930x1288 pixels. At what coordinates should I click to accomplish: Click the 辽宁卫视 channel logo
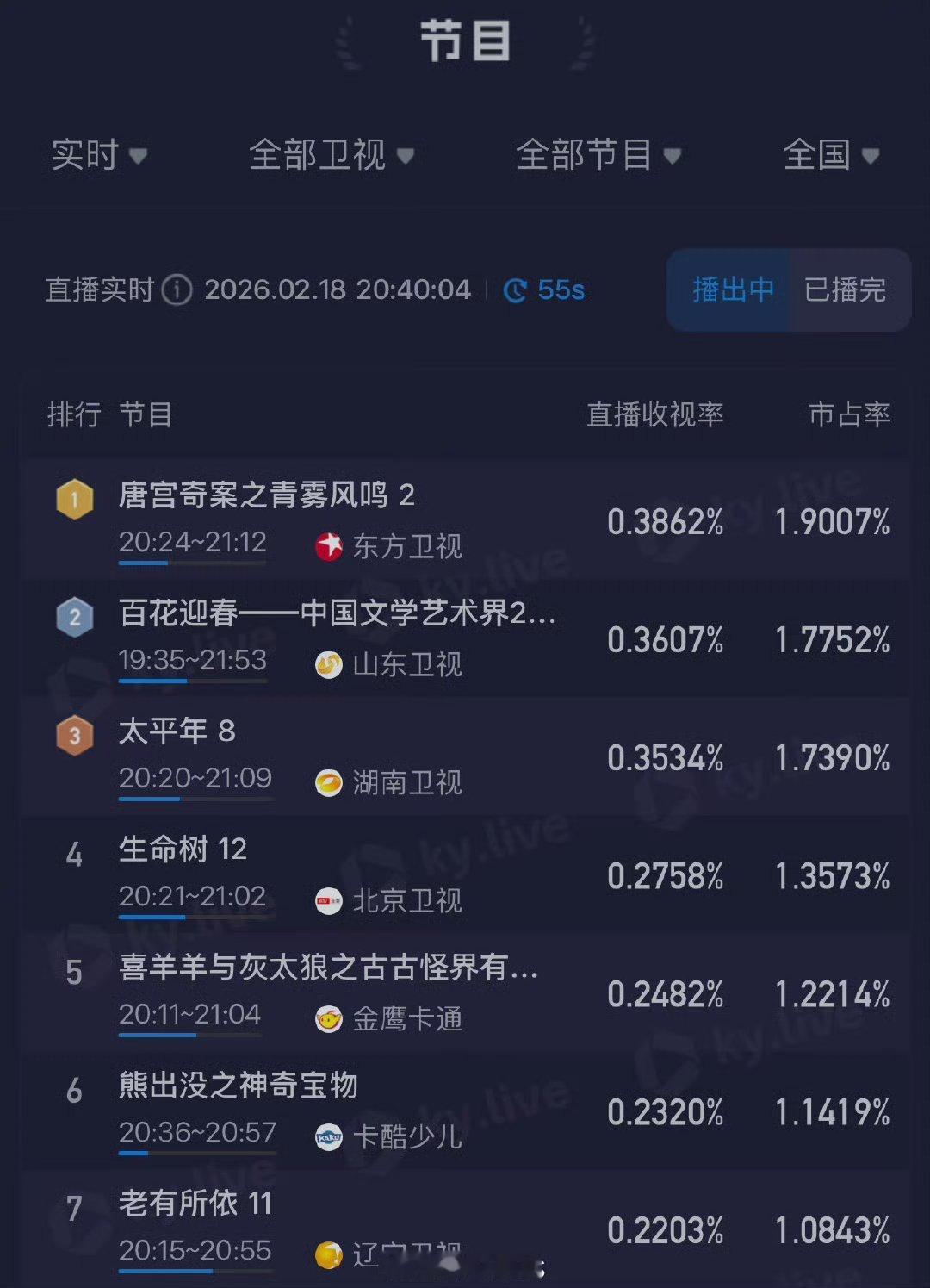point(330,1256)
